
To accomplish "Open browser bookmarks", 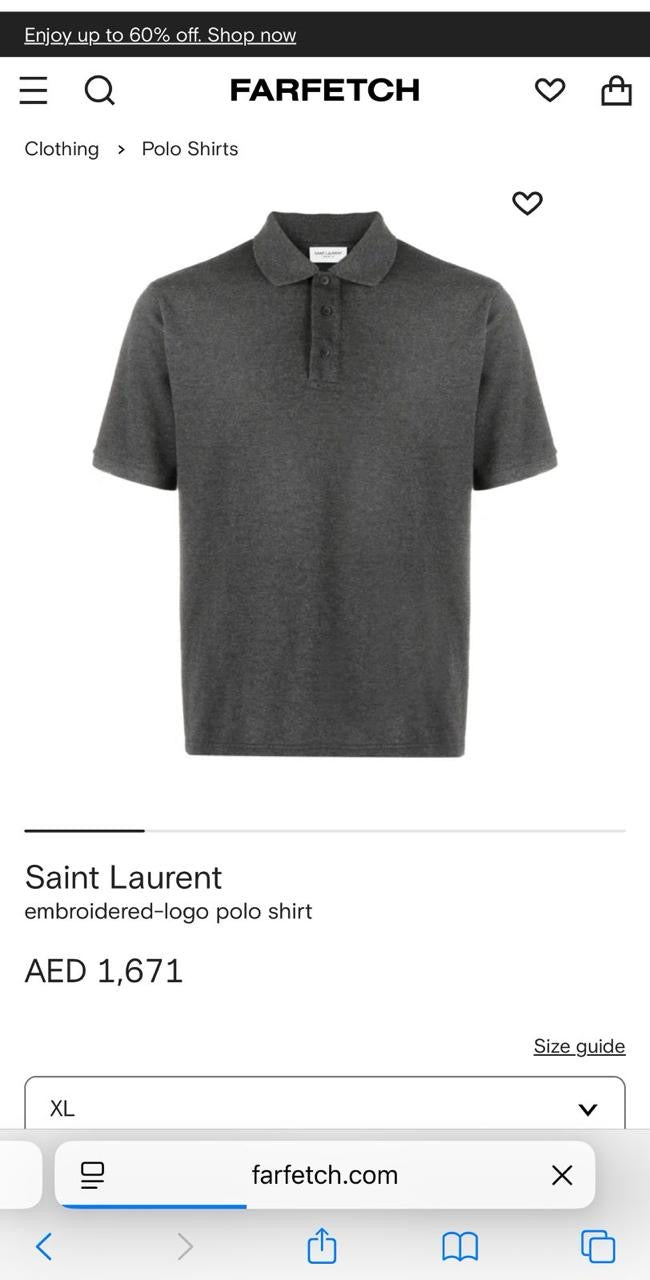I will click(x=460, y=1246).
